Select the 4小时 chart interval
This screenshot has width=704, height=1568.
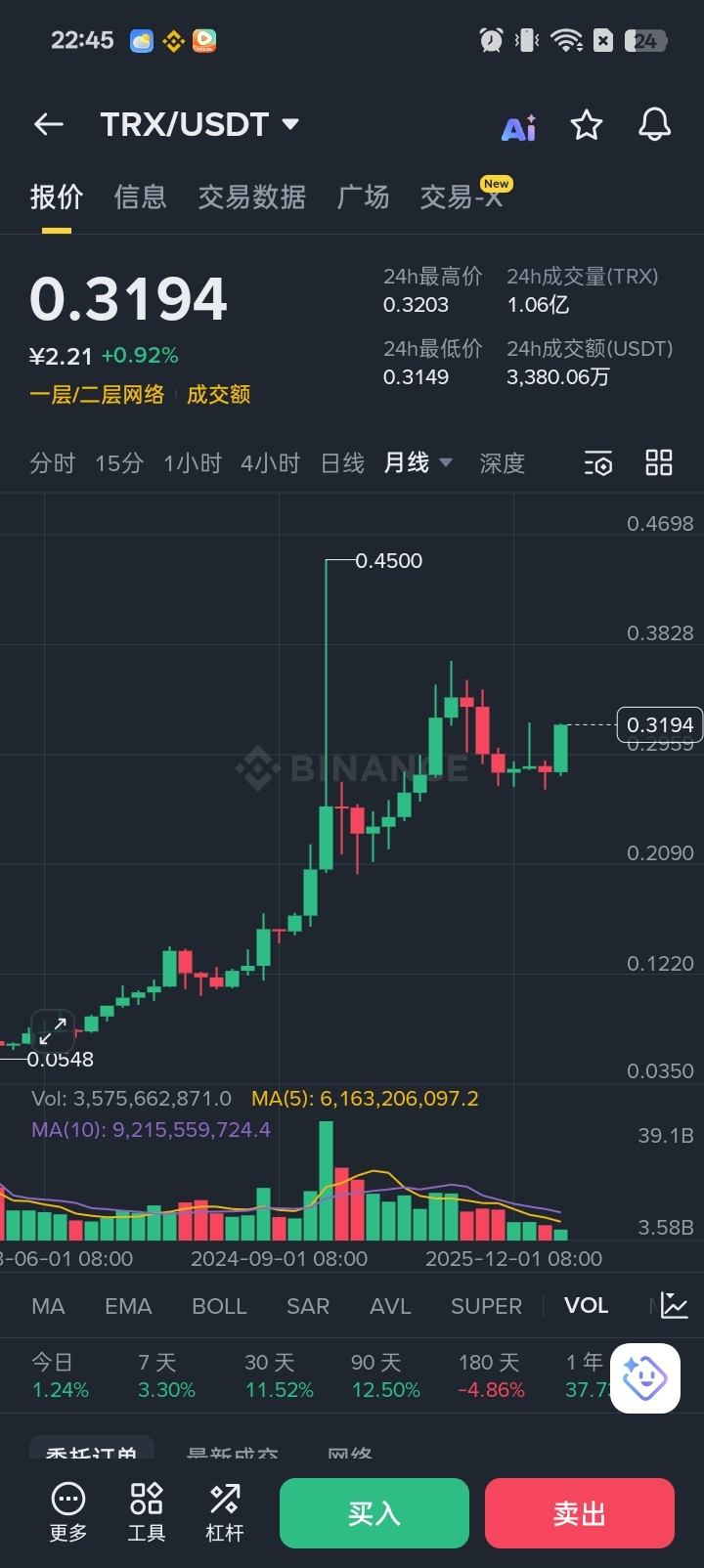(270, 462)
